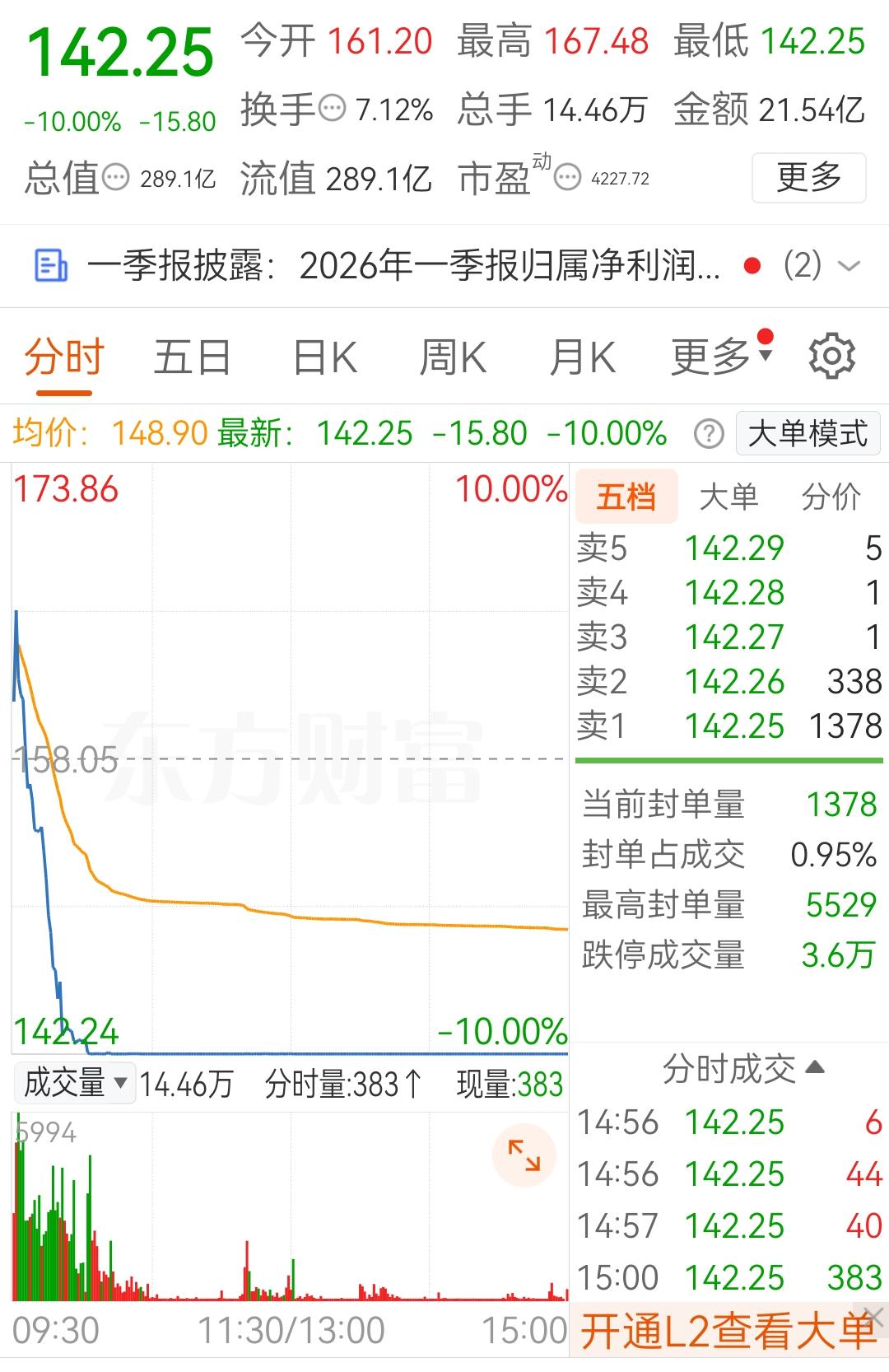Open the 成交量 dropdown arrow
The width and height of the screenshot is (889, 1372).
point(119,1085)
